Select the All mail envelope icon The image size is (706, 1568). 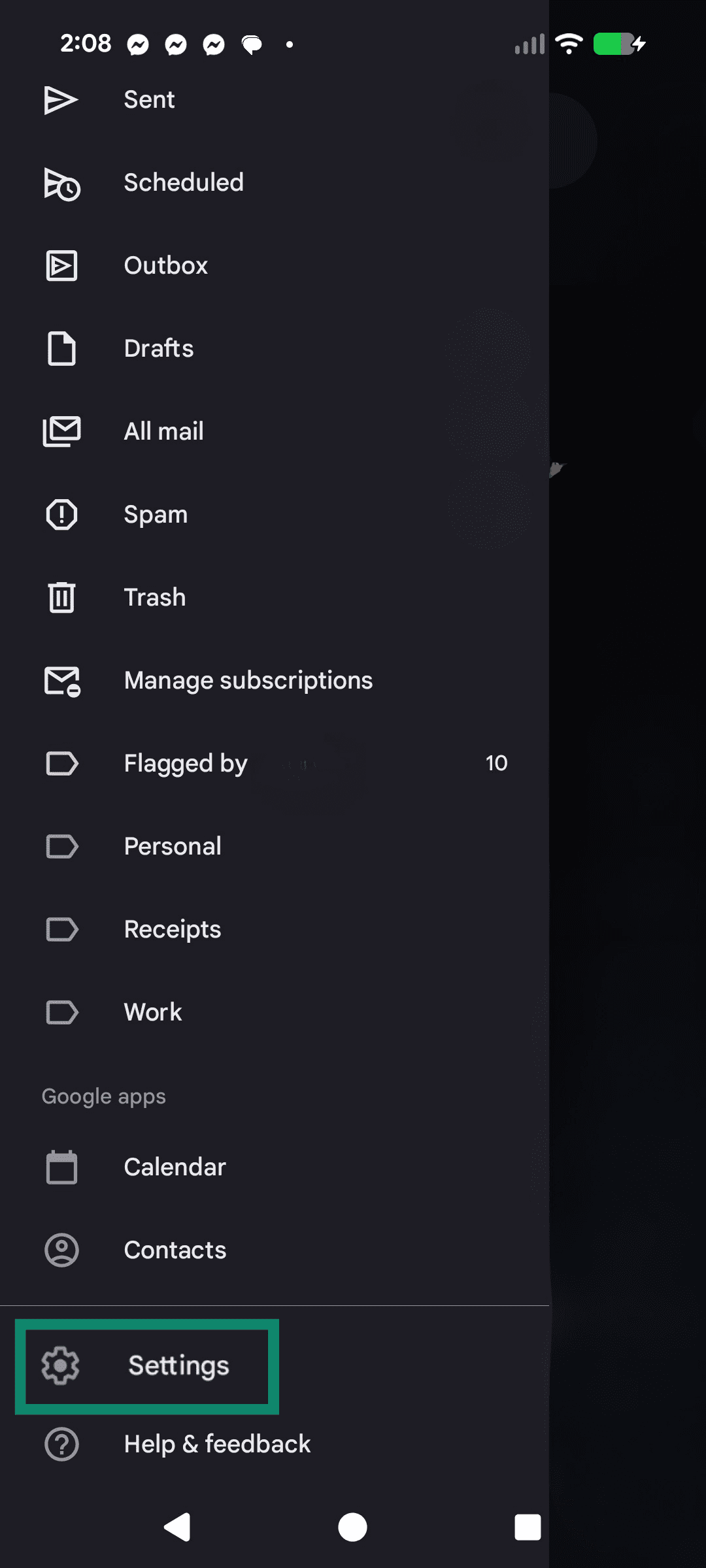(x=61, y=431)
